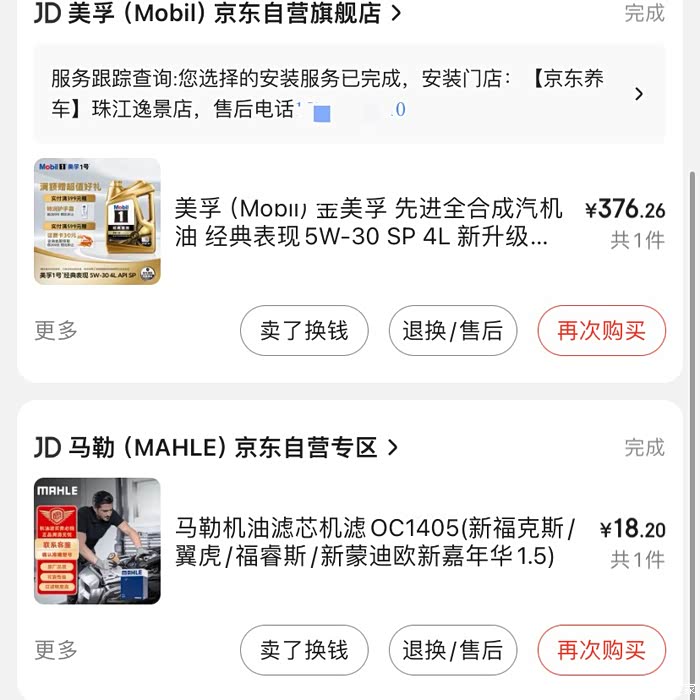This screenshot has width=700, height=700.
Task: Reorder the MAHLE oil filter via 再次购买
Action: tap(601, 651)
